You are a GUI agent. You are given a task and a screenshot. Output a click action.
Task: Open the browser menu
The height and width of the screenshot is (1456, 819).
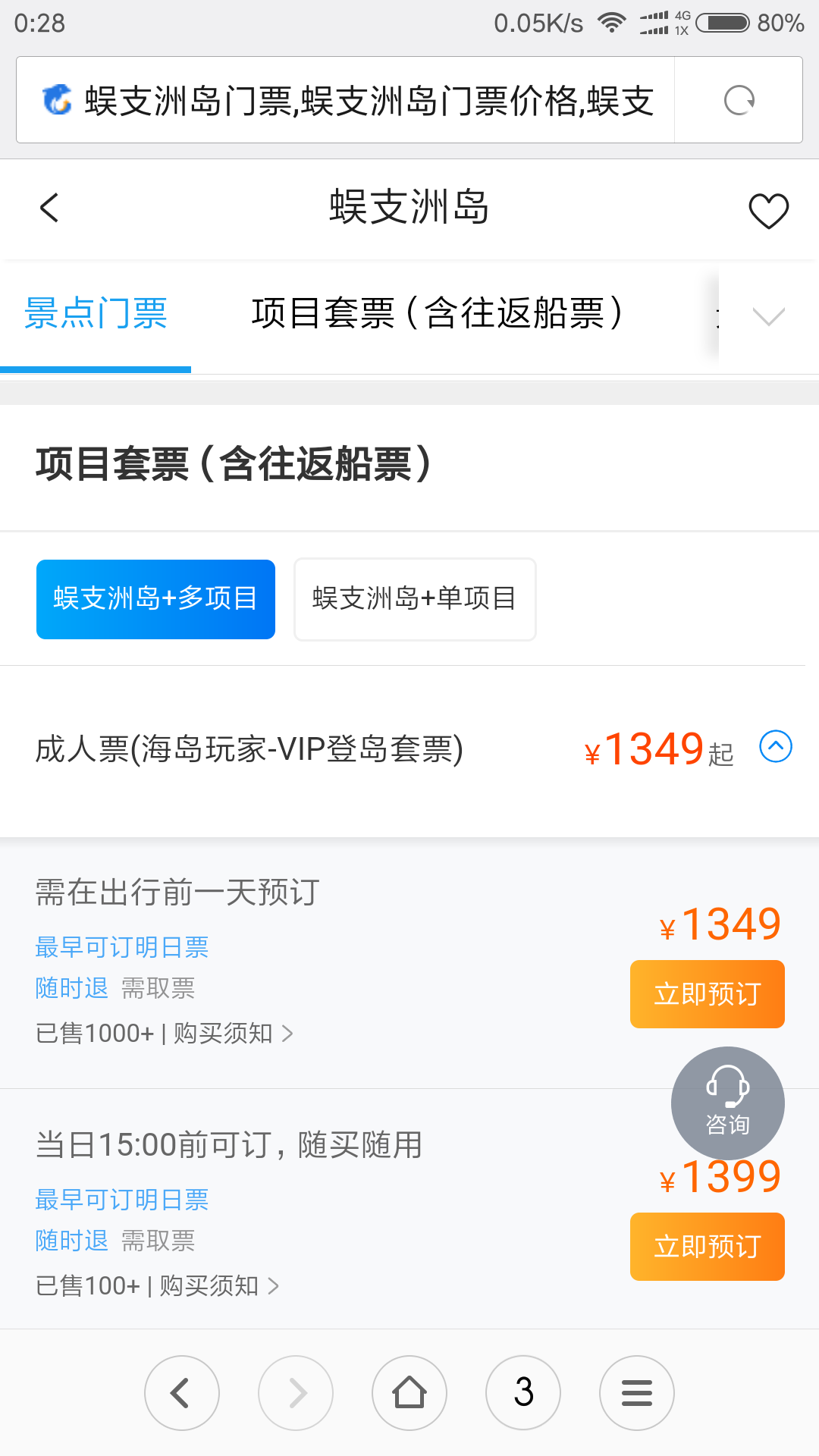(x=637, y=1393)
